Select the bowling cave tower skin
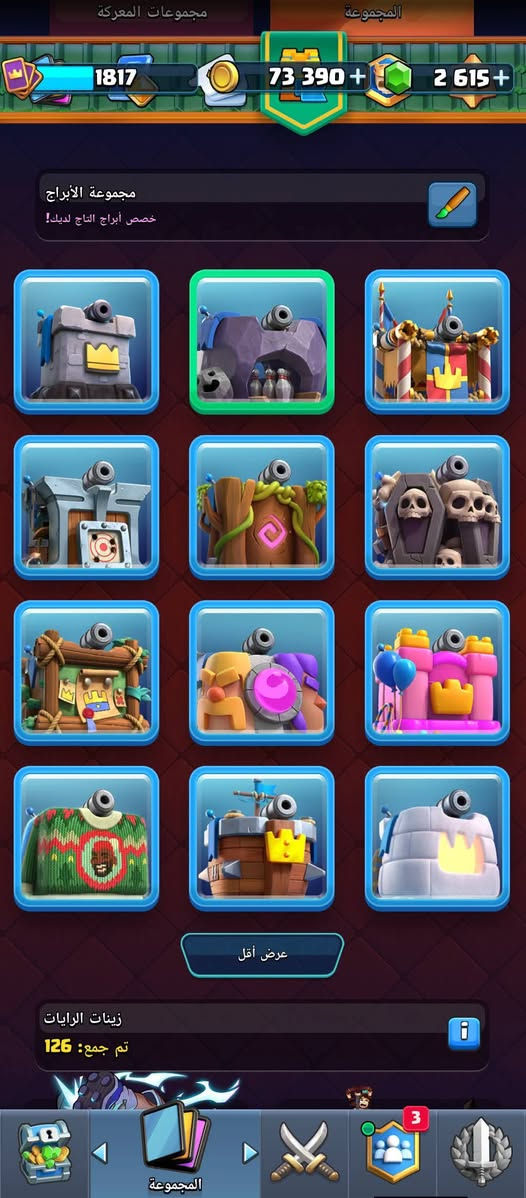This screenshot has width=526, height=1198. click(x=261, y=342)
